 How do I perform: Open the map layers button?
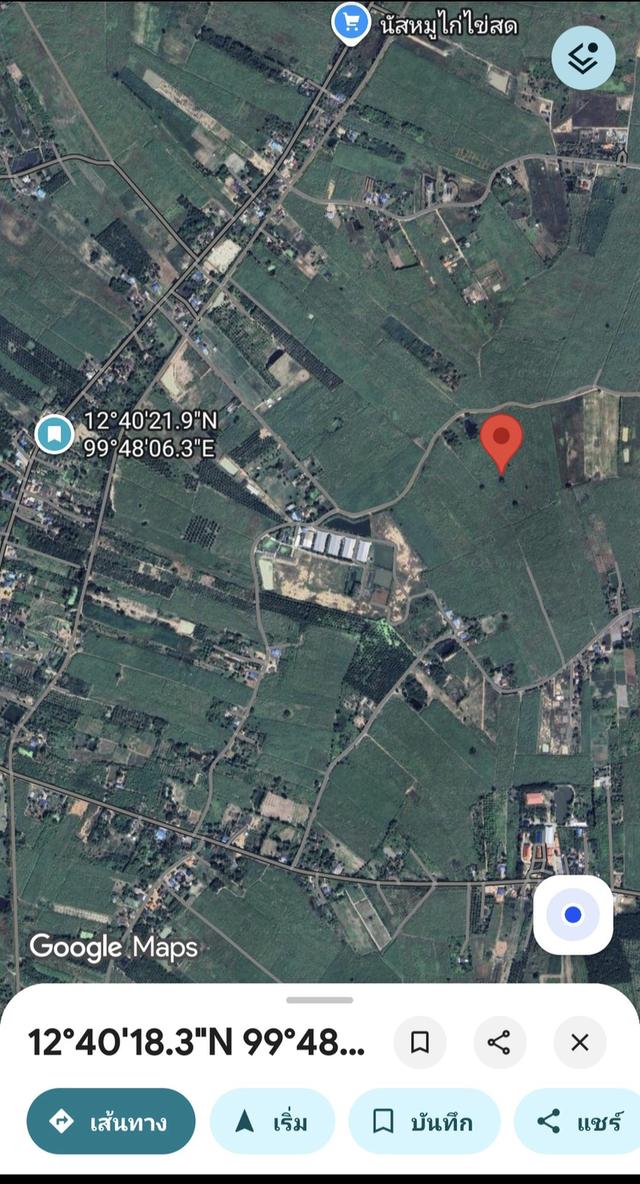click(583, 57)
